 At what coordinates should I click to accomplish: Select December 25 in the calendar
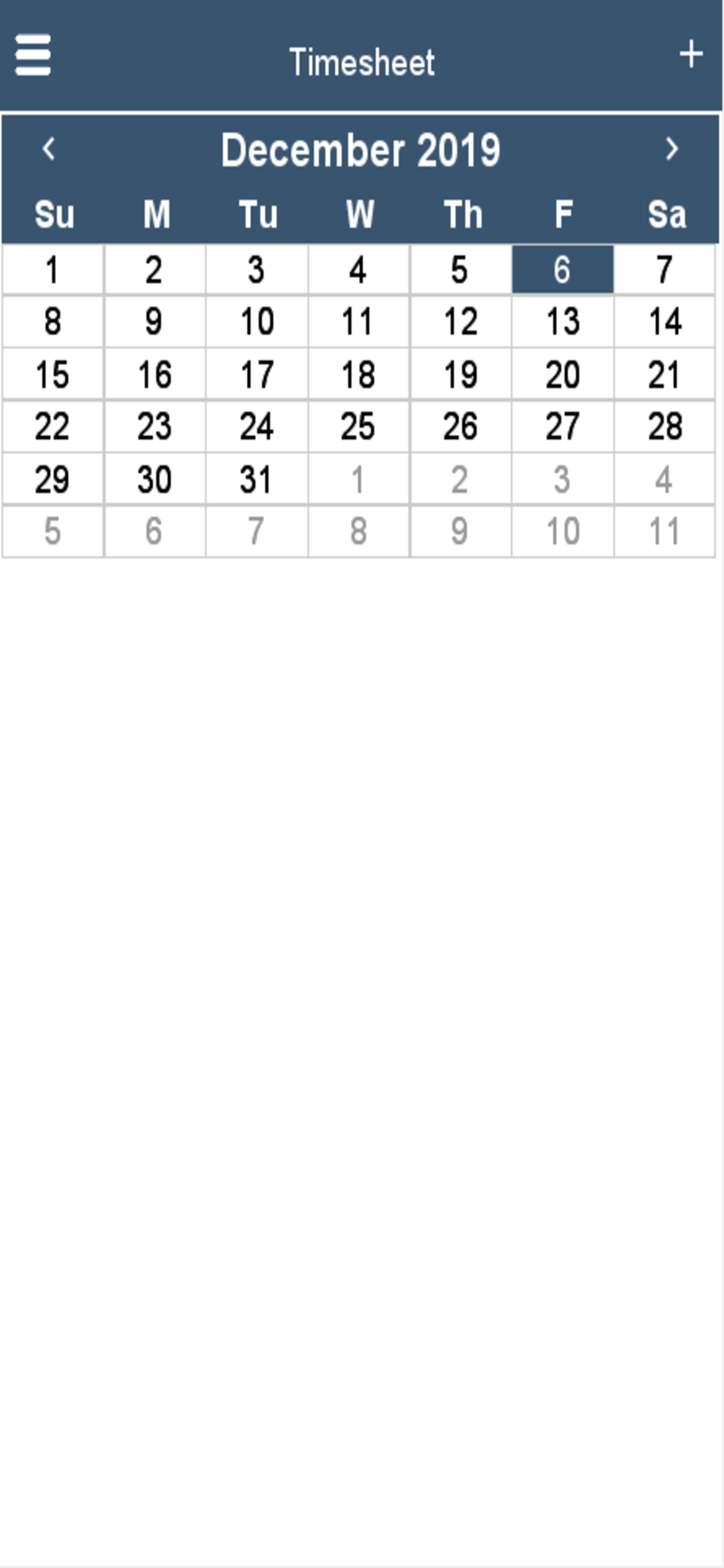pos(358,426)
